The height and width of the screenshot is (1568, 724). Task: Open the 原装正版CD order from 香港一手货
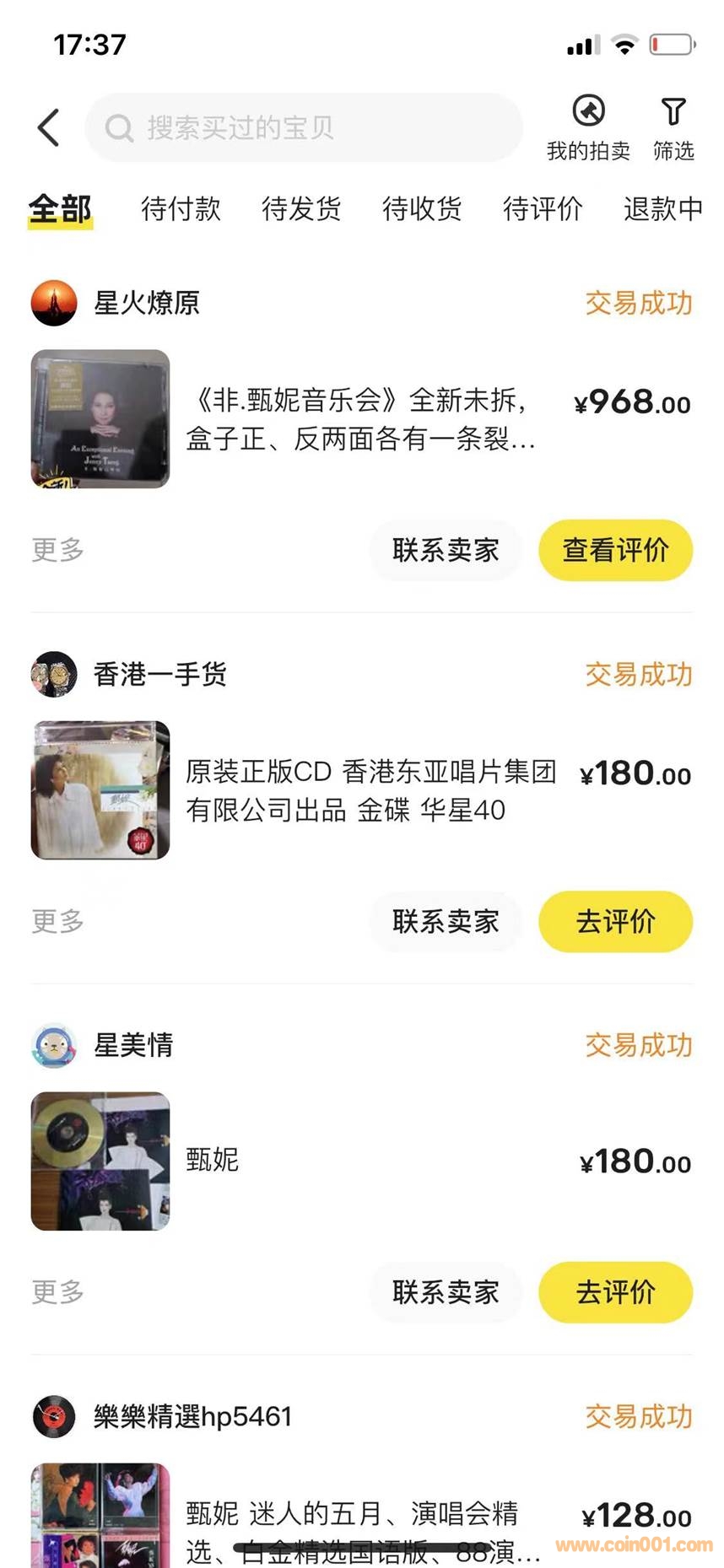(370, 790)
